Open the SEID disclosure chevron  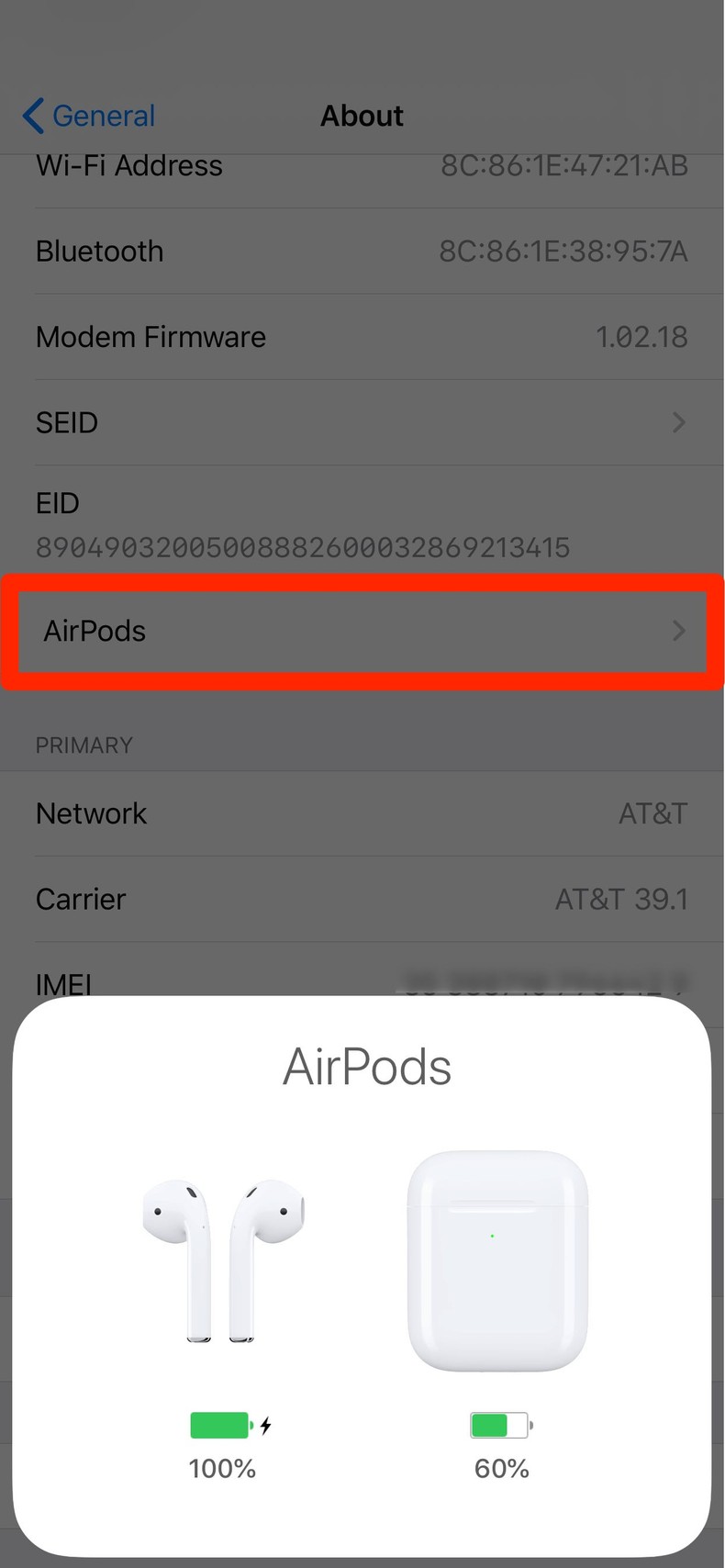coord(678,422)
